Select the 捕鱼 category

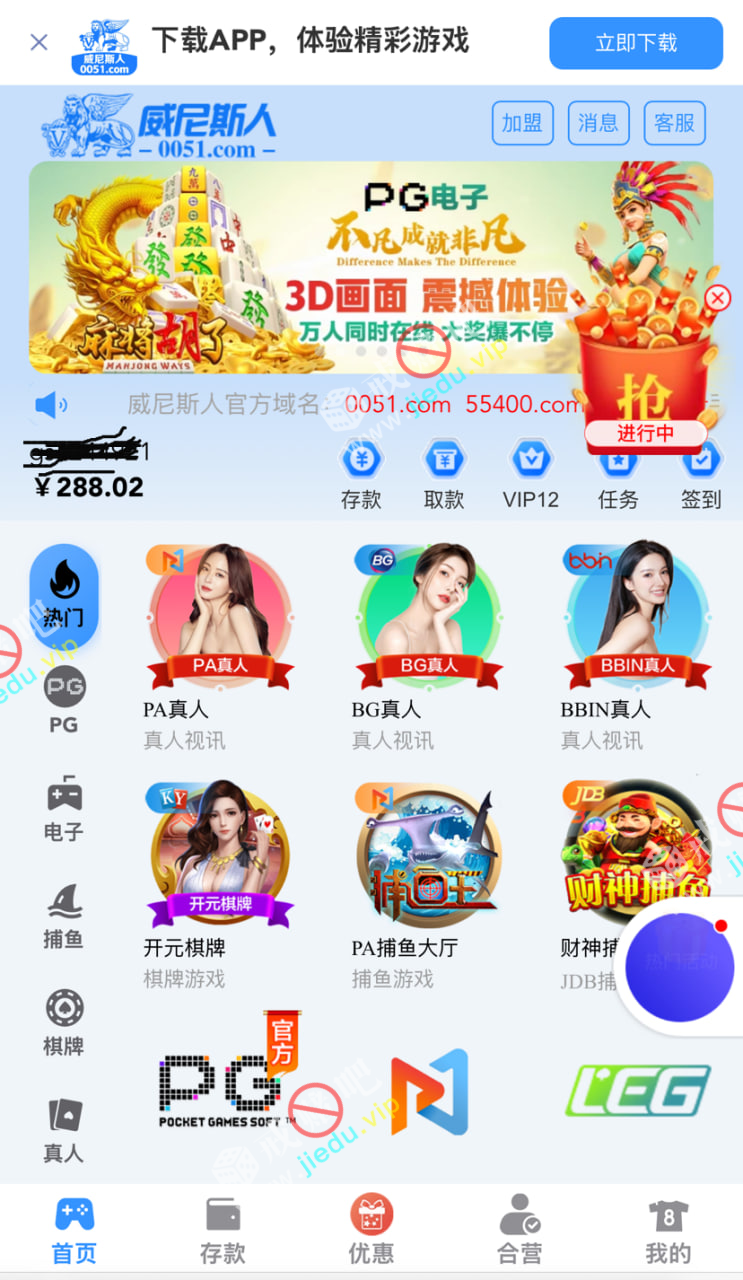[64, 915]
